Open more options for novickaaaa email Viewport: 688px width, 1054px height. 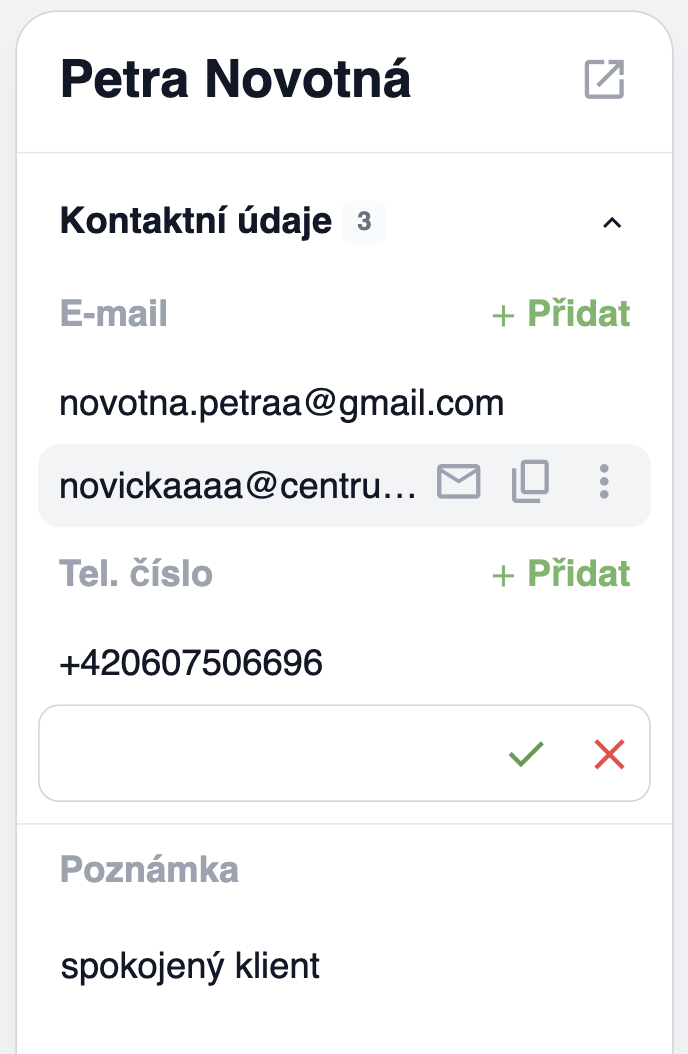click(x=603, y=484)
